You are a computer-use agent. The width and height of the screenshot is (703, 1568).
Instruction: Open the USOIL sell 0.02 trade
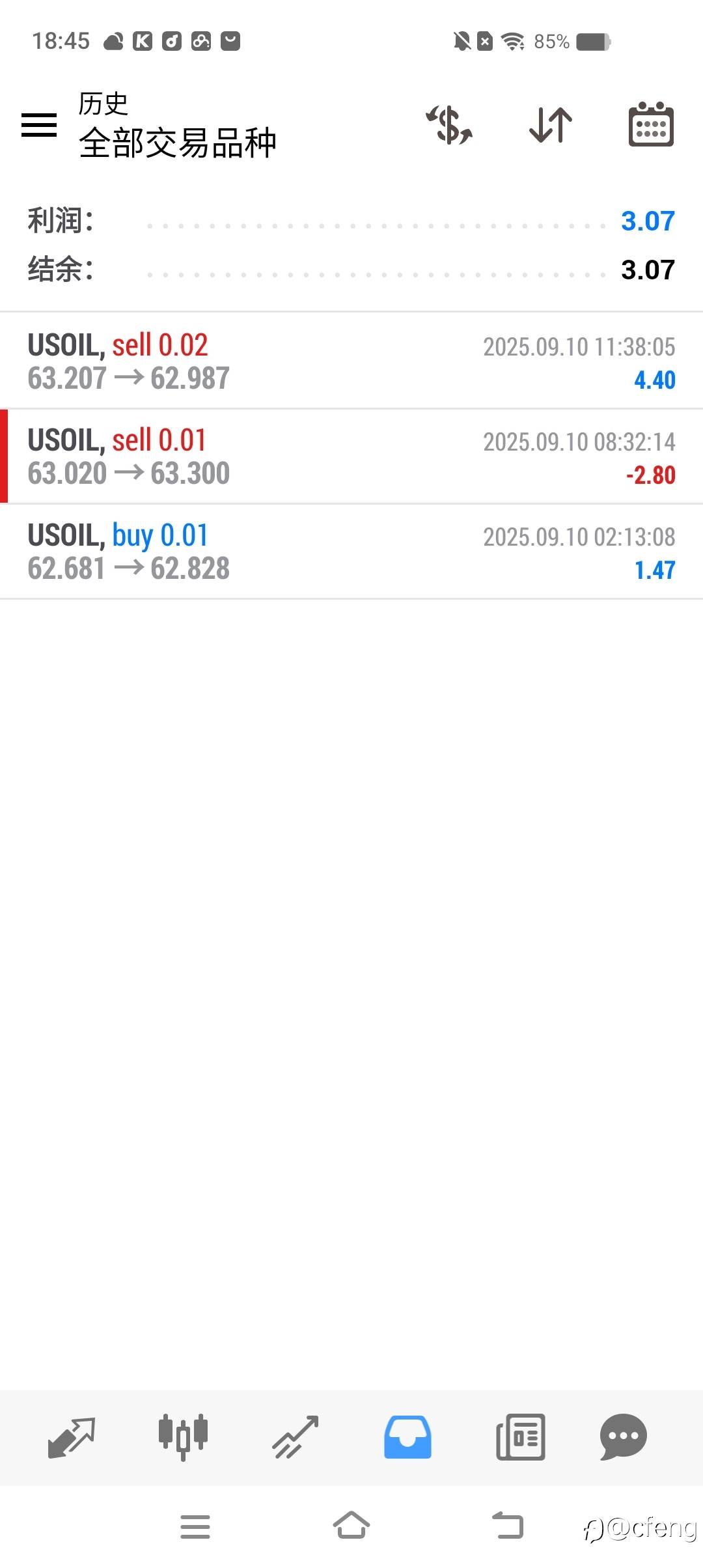tap(351, 361)
